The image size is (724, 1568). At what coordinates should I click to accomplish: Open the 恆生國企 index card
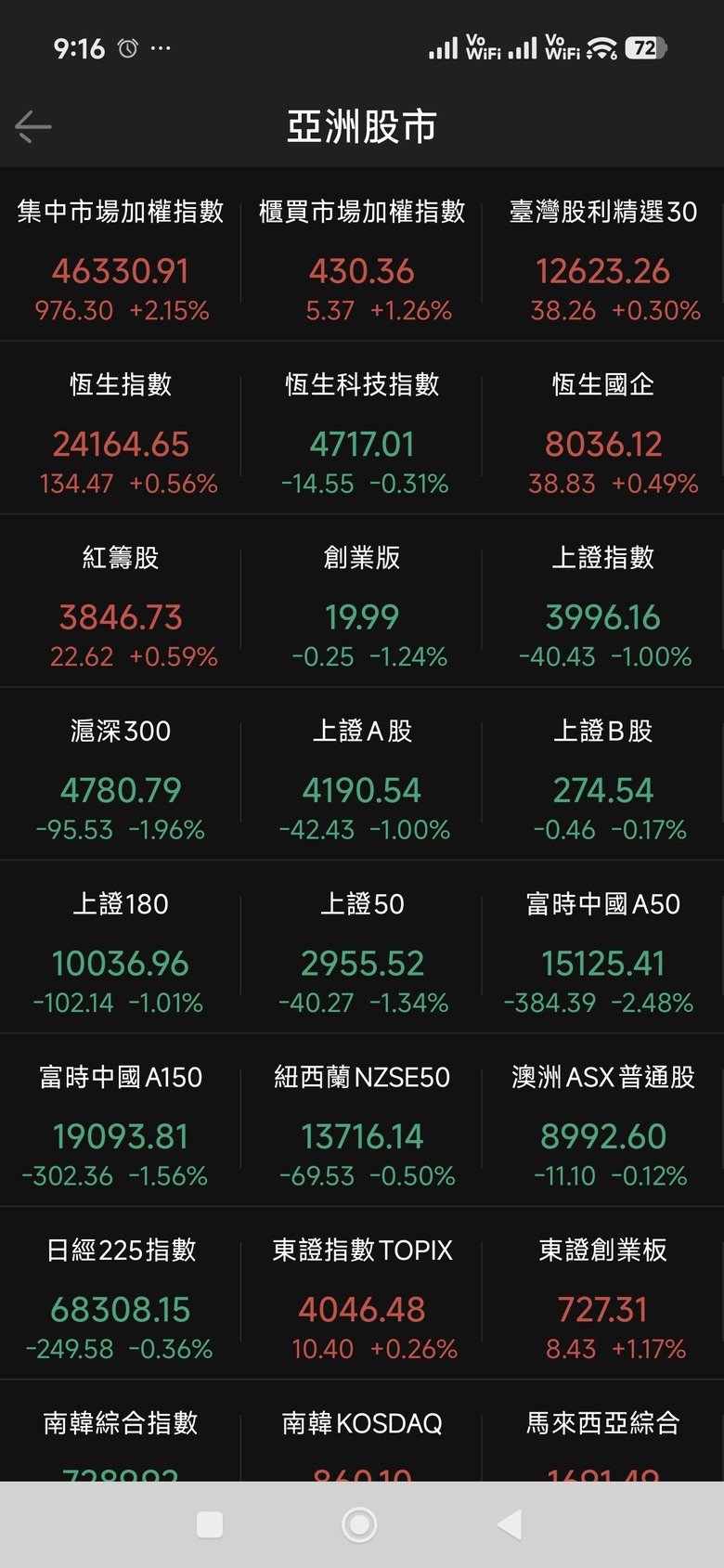point(603,428)
